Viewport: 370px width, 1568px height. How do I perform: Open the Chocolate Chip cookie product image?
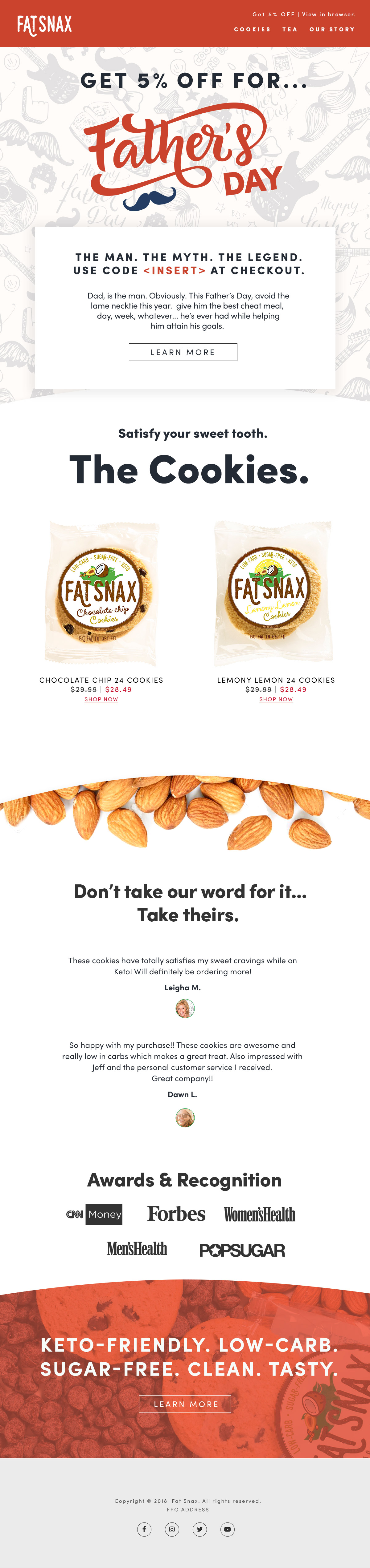[101, 593]
